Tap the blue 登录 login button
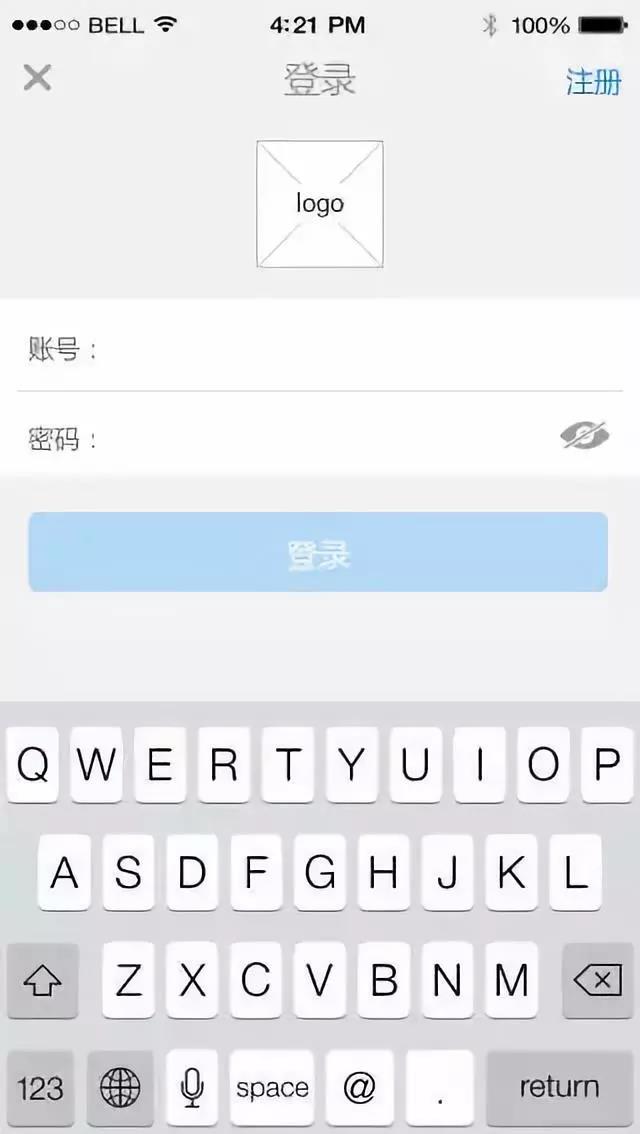 tap(318, 552)
